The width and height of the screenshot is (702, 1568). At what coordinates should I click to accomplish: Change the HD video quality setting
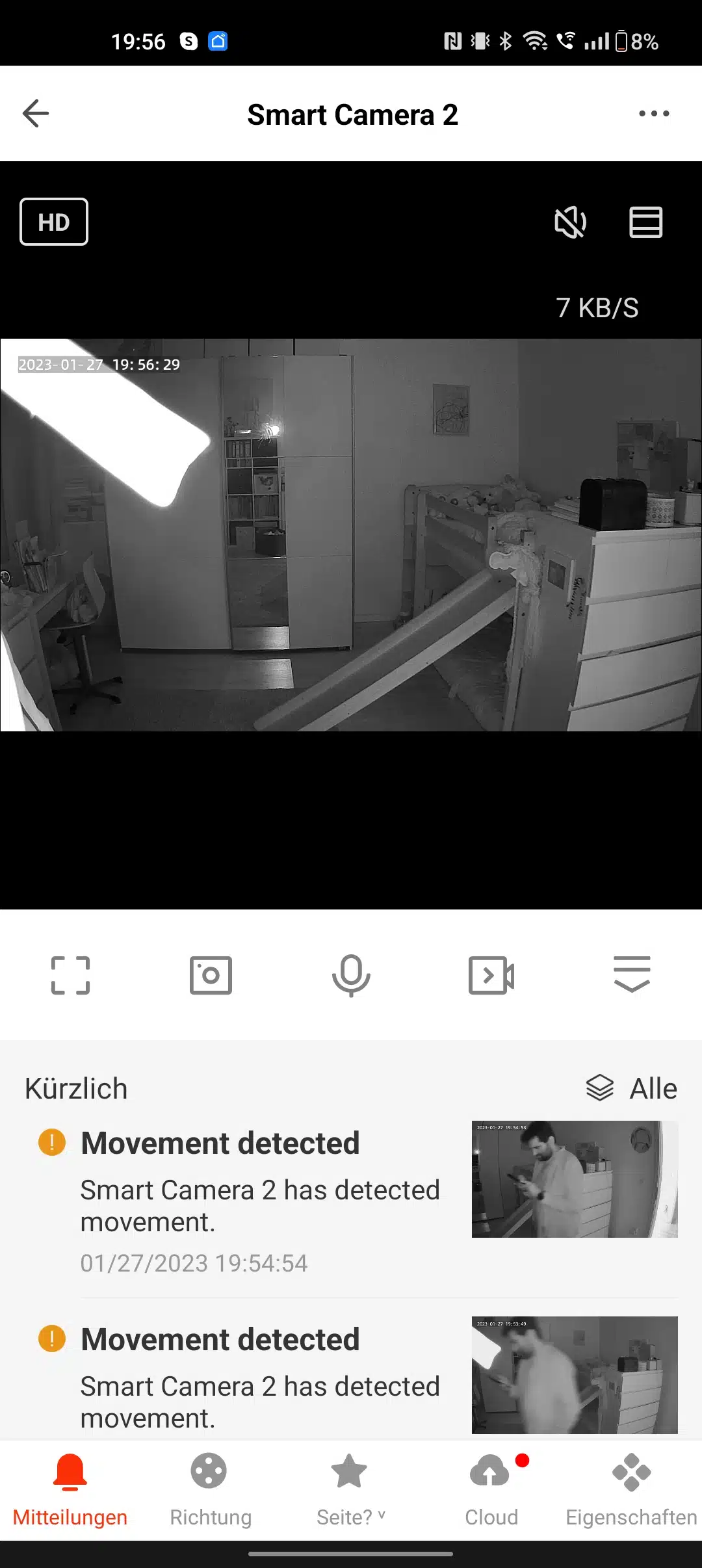click(x=54, y=222)
